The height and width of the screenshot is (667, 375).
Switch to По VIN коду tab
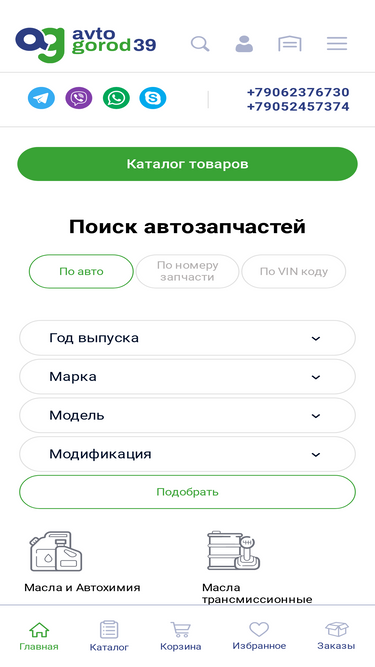[294, 271]
